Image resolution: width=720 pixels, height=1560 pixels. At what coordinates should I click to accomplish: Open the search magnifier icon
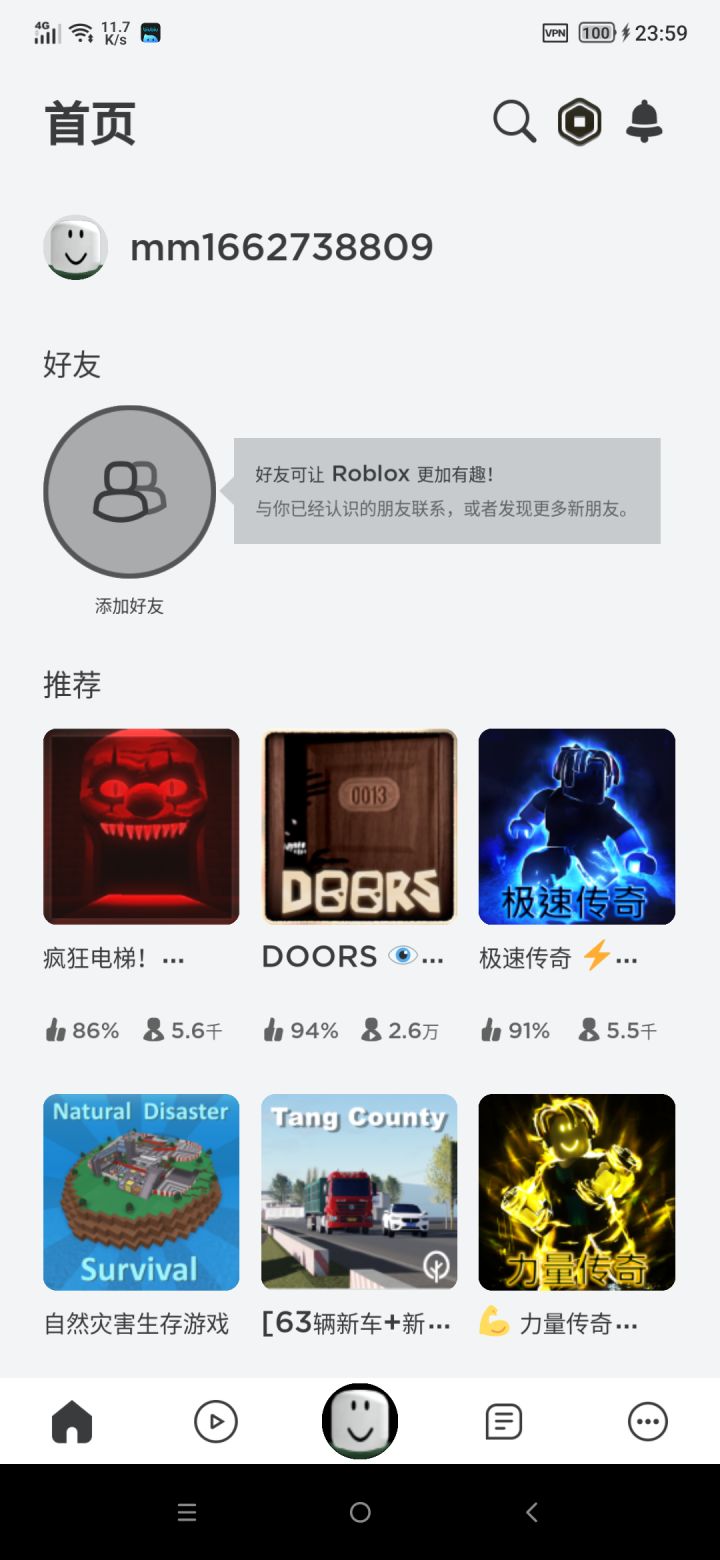515,122
